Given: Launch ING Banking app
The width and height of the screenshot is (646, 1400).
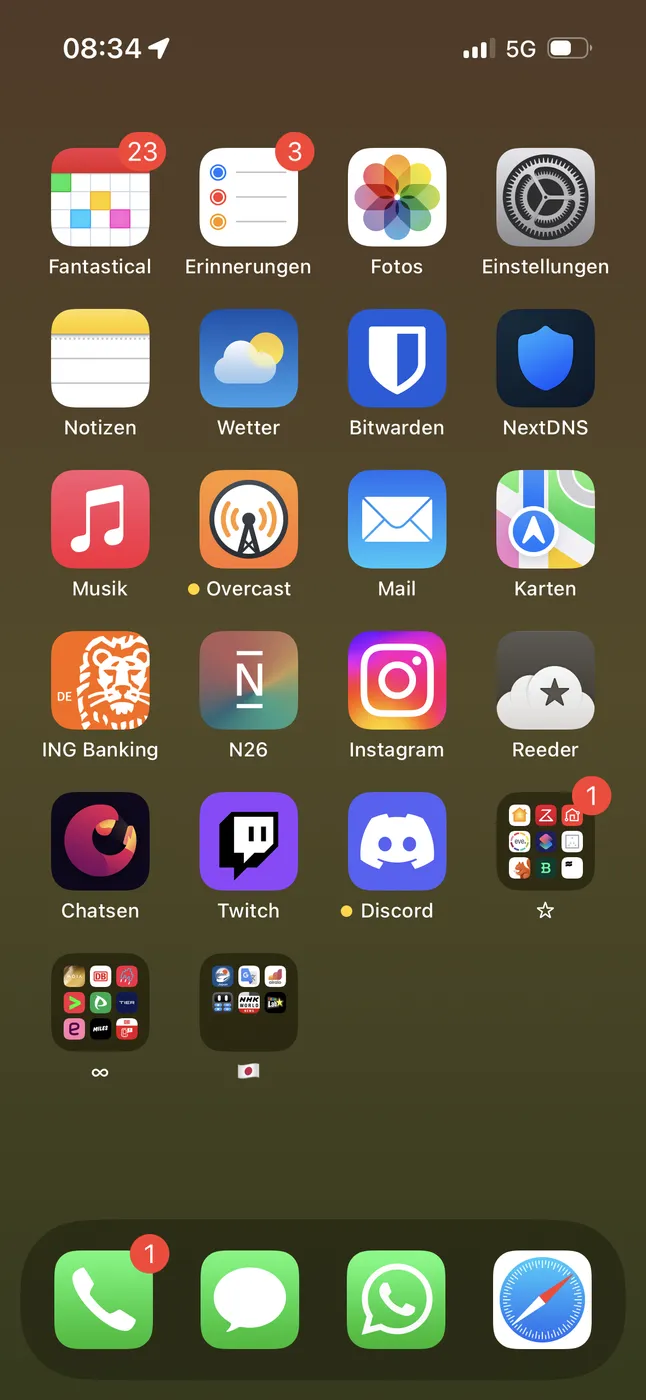Looking at the screenshot, I should 100,681.
